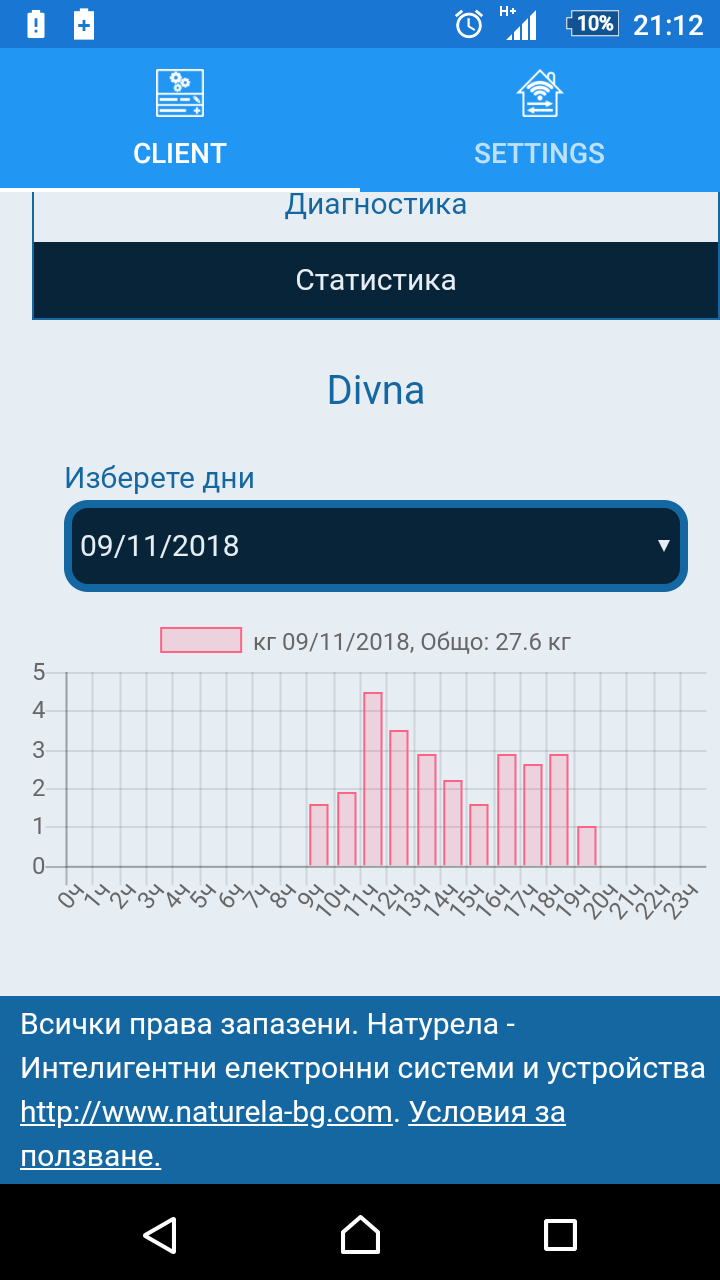
Task: Select the Статистика section
Action: tap(376, 280)
